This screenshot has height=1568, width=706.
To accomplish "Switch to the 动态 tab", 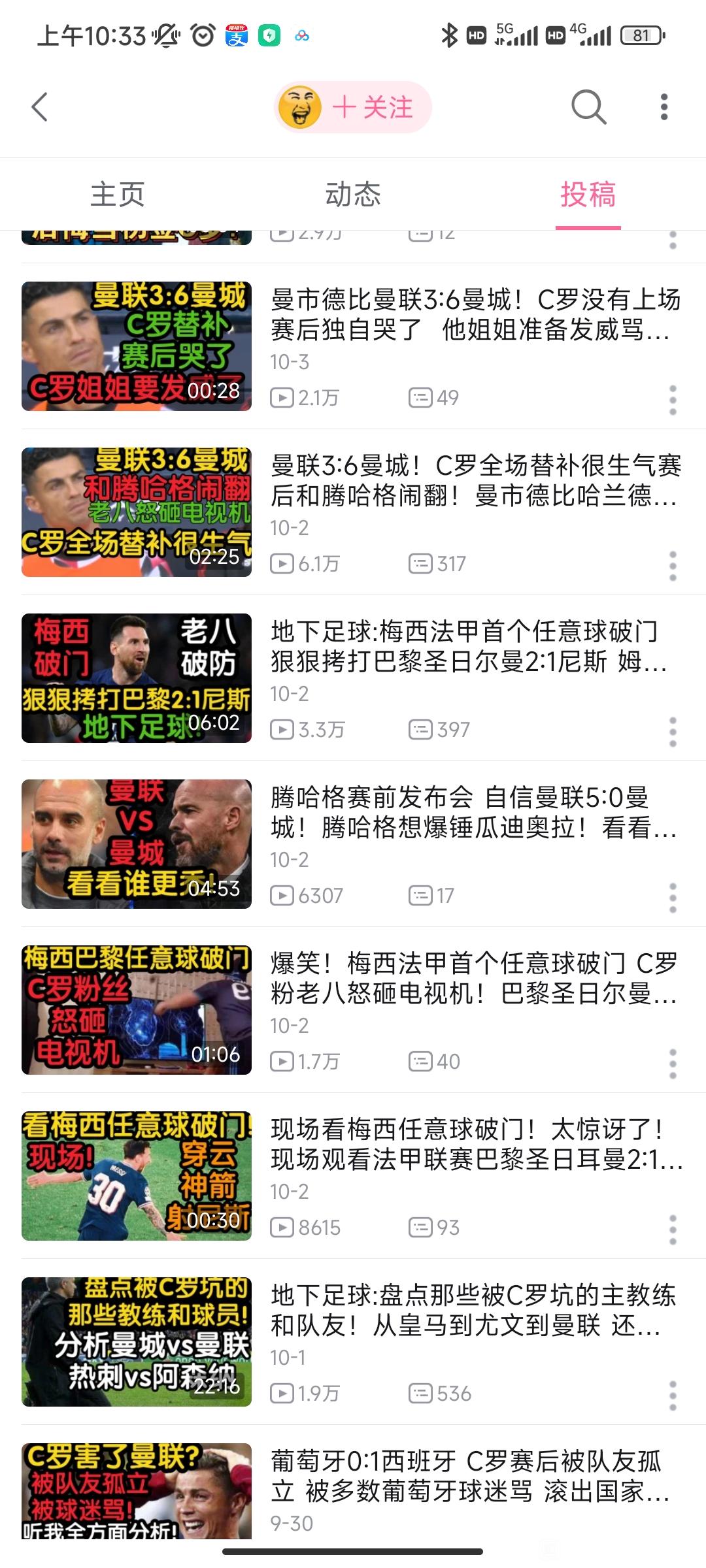I will click(x=353, y=195).
